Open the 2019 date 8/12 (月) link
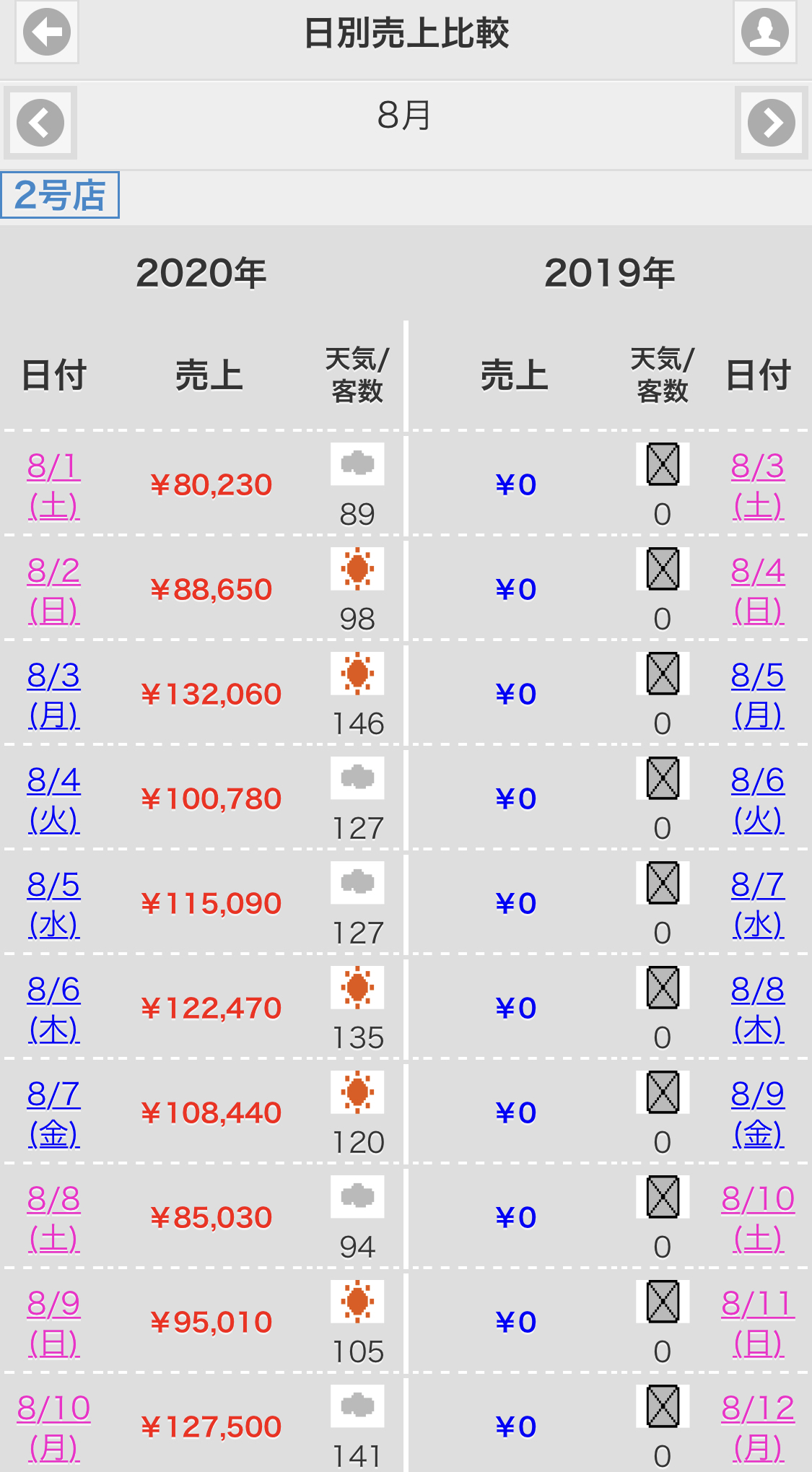This screenshot has width=812, height=1472. [758, 1428]
